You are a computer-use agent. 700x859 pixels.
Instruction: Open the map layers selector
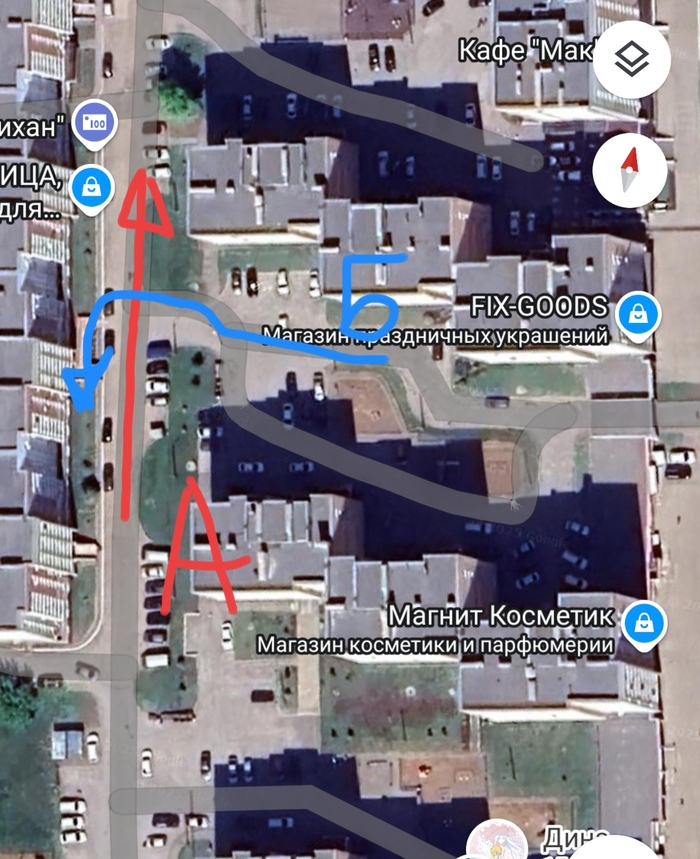click(631, 60)
